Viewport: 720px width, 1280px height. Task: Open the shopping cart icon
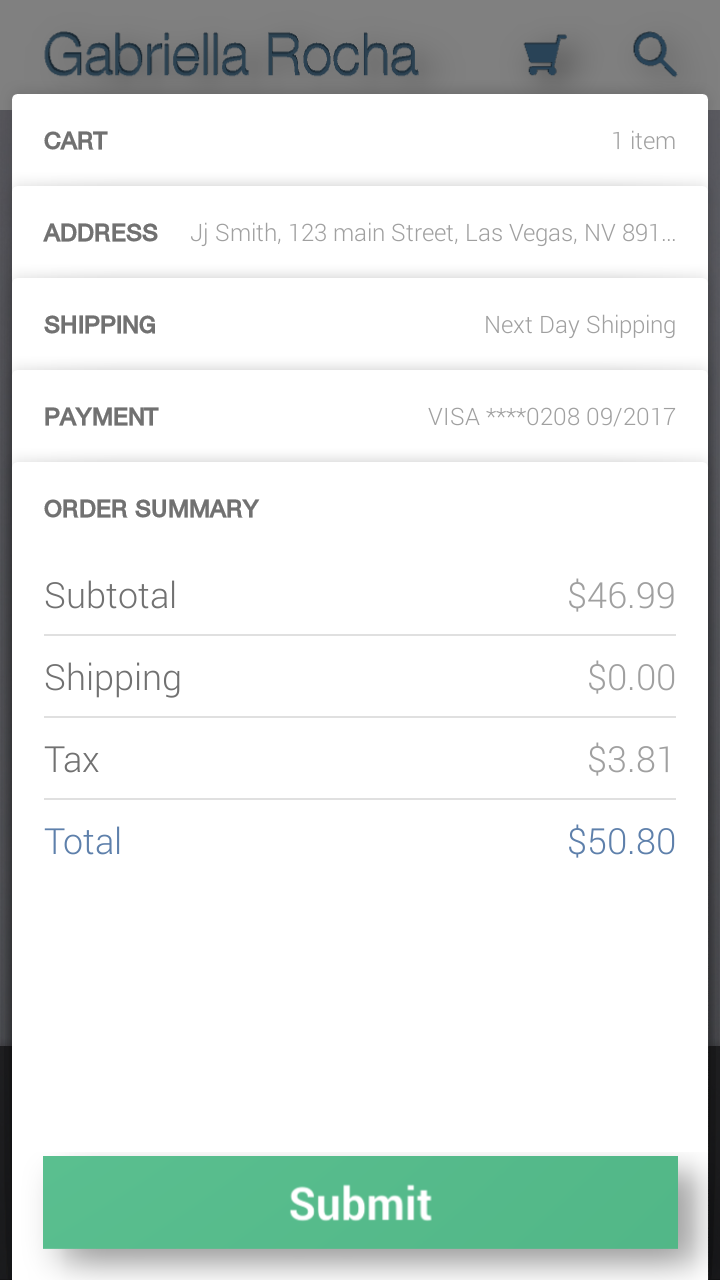point(545,55)
